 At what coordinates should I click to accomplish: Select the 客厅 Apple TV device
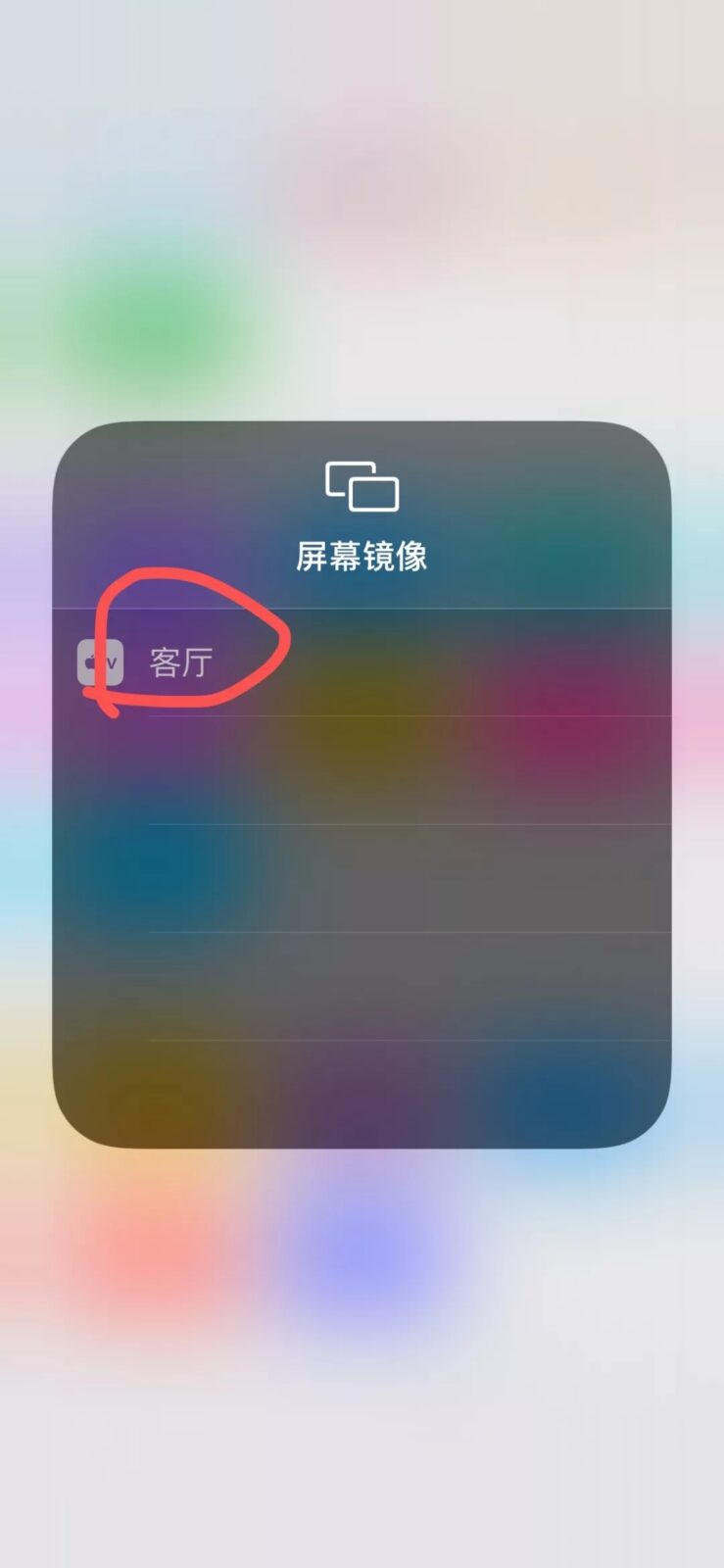181,662
